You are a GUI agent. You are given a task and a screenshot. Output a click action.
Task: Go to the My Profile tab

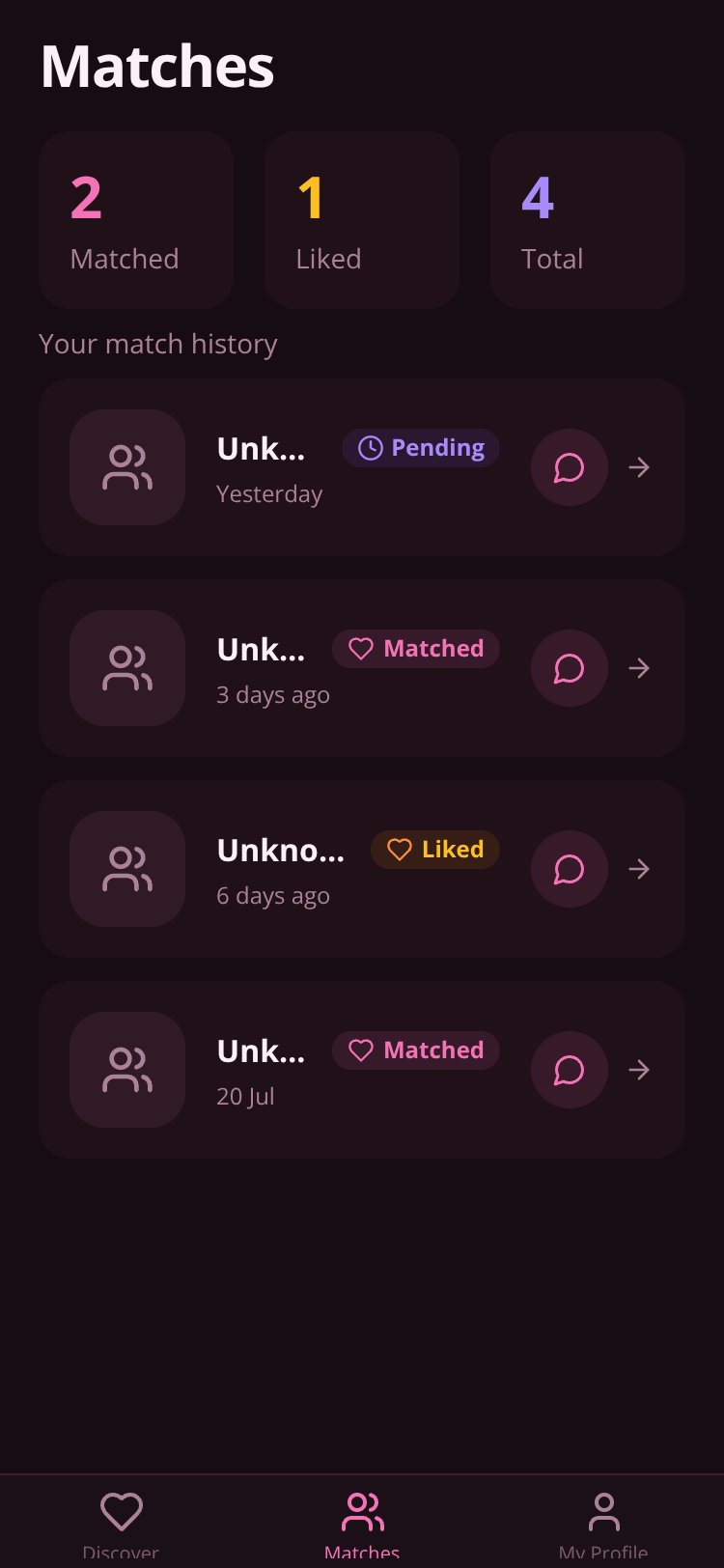point(603,1524)
